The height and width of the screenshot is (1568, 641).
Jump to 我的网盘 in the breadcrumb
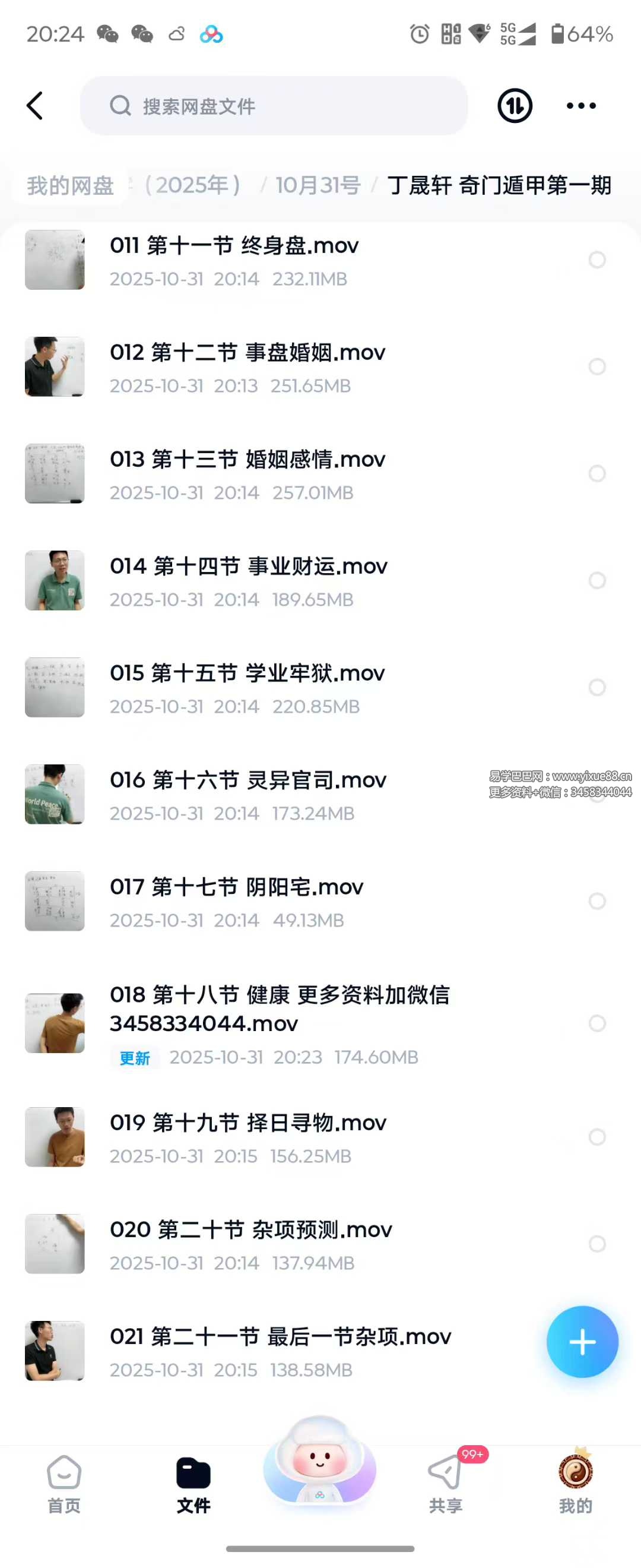pyautogui.click(x=70, y=185)
